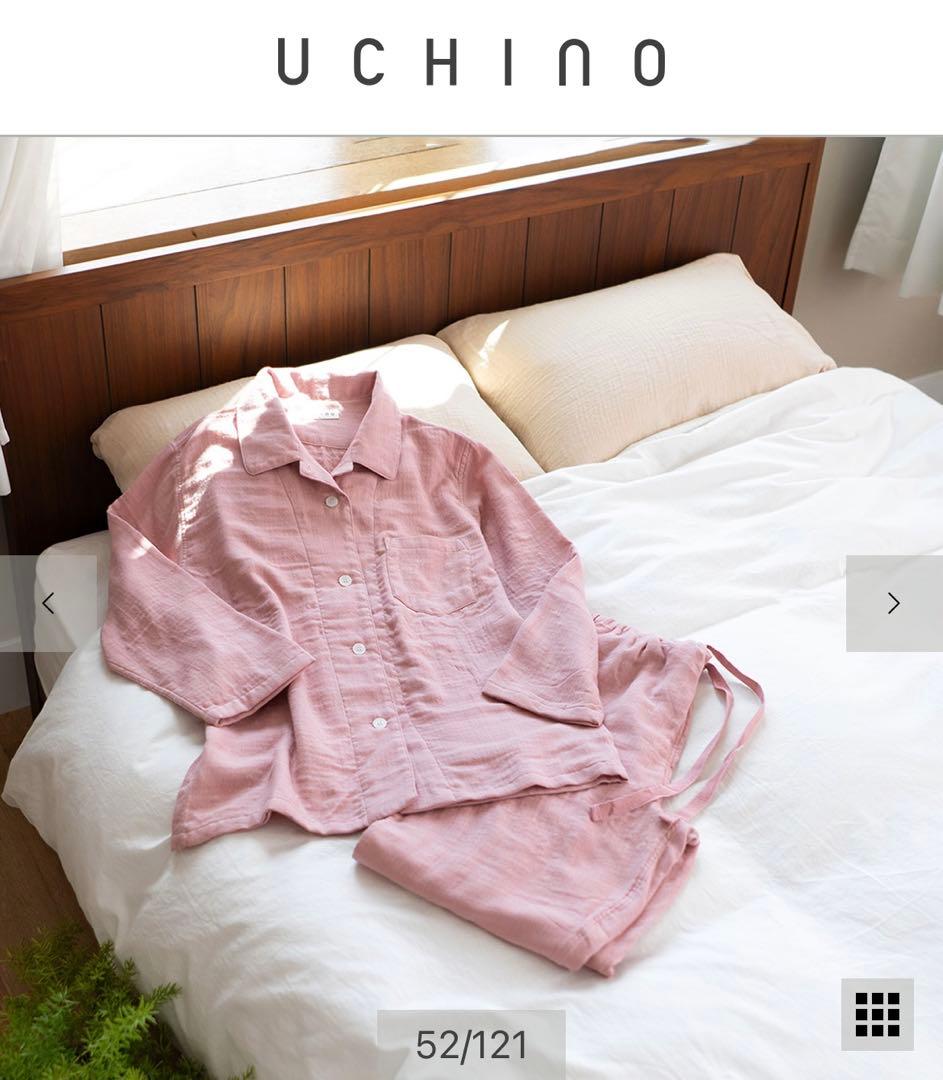Image resolution: width=943 pixels, height=1080 pixels.
Task: Show the next product photo
Action: coord(893,603)
